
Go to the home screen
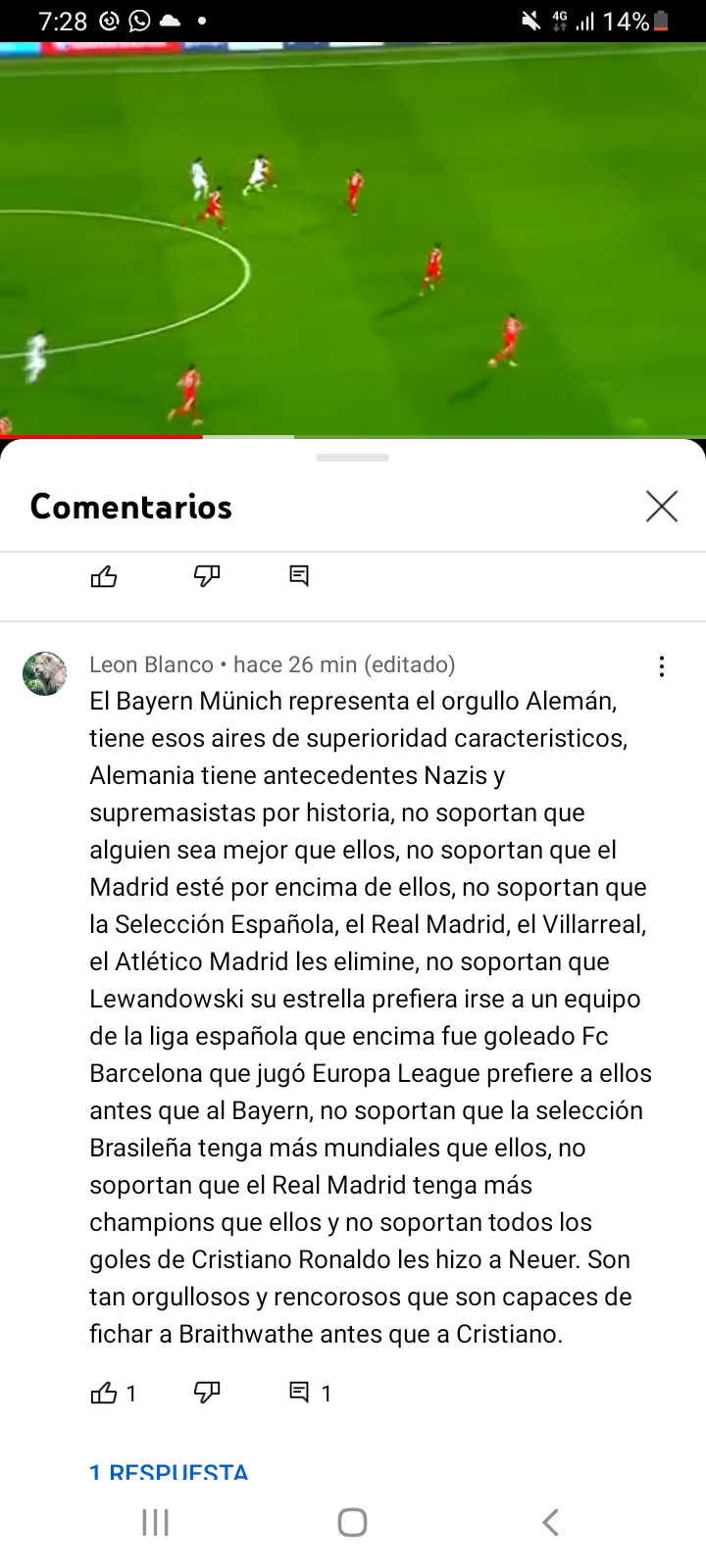coord(352,1522)
